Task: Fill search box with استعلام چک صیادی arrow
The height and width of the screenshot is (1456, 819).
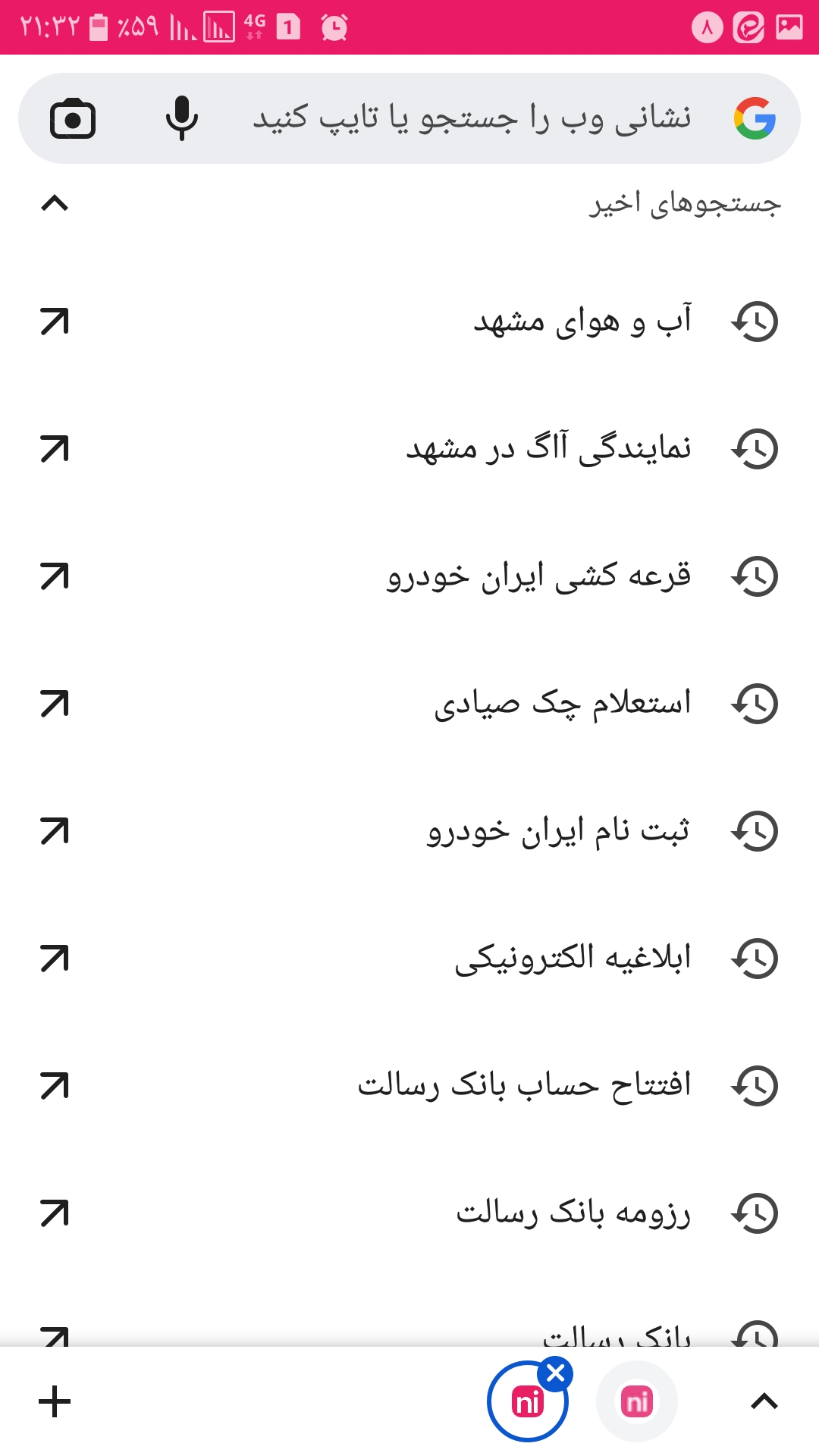Action: pyautogui.click(x=55, y=704)
